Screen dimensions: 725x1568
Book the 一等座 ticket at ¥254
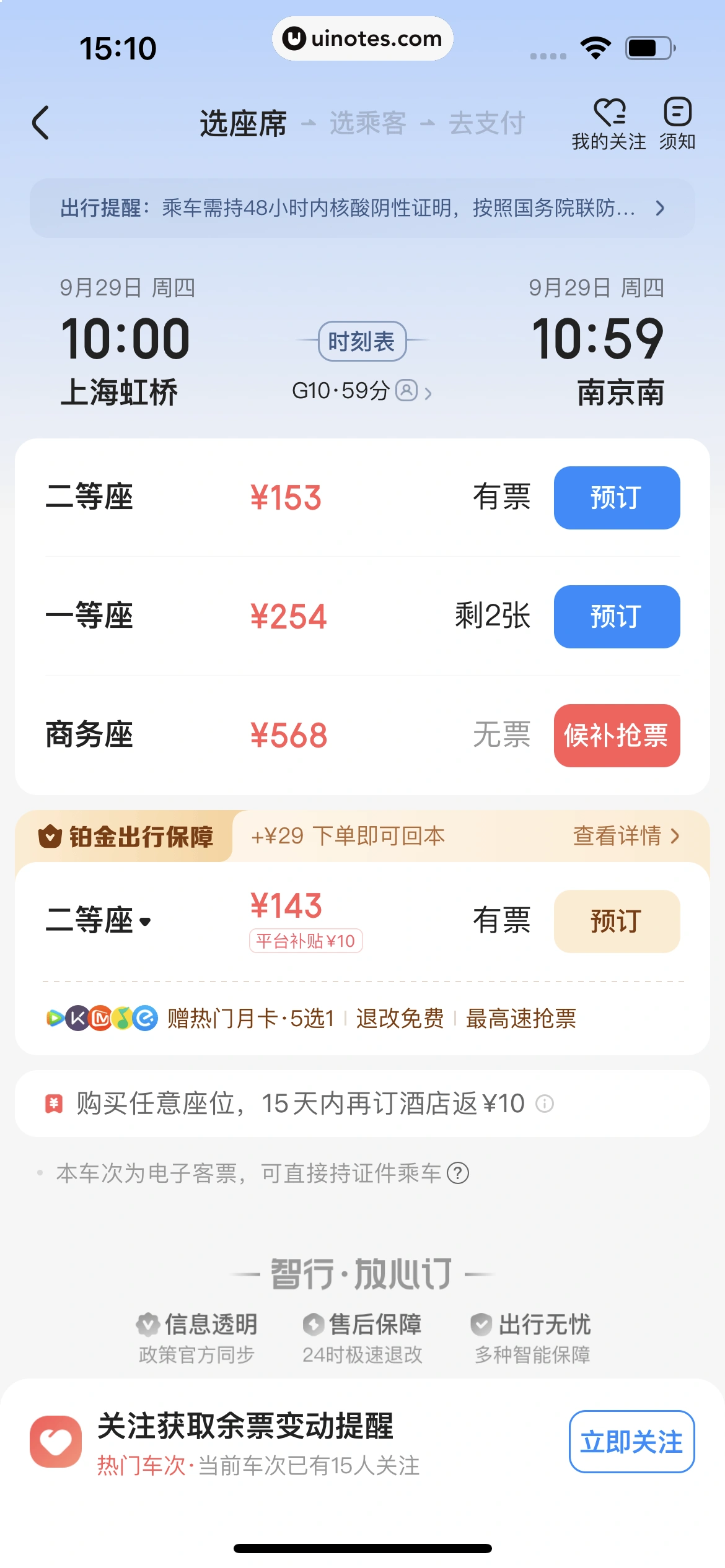click(616, 617)
